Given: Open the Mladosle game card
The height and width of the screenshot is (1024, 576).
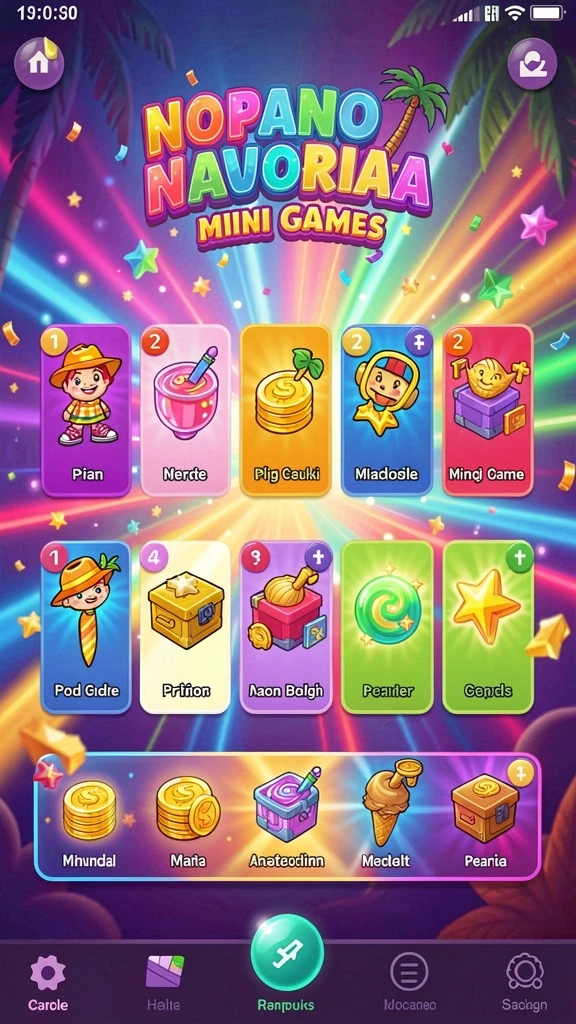Looking at the screenshot, I should (387, 411).
